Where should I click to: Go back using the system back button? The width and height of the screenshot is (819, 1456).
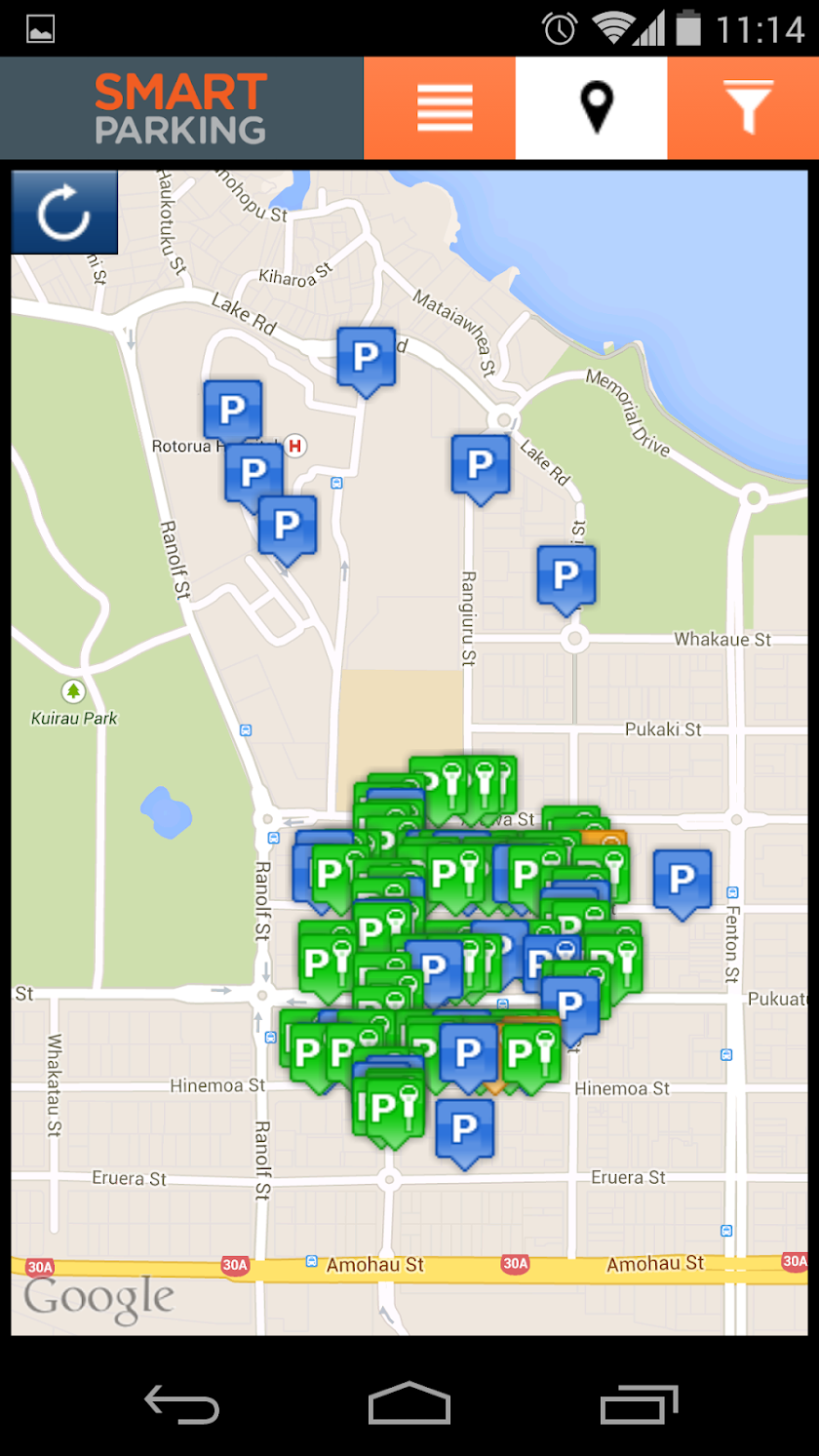tap(182, 1404)
